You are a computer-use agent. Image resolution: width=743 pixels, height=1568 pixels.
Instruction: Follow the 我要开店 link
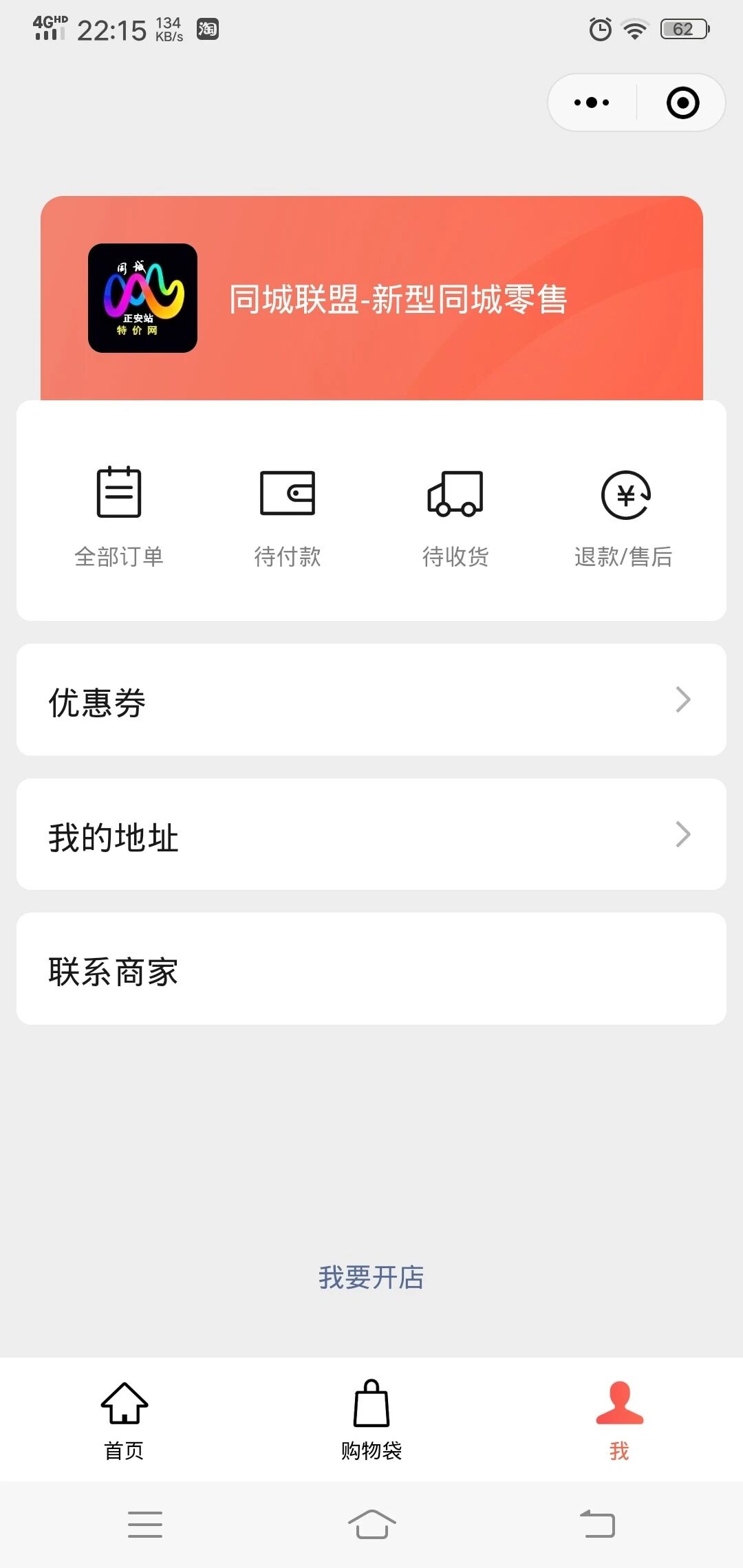(371, 1277)
